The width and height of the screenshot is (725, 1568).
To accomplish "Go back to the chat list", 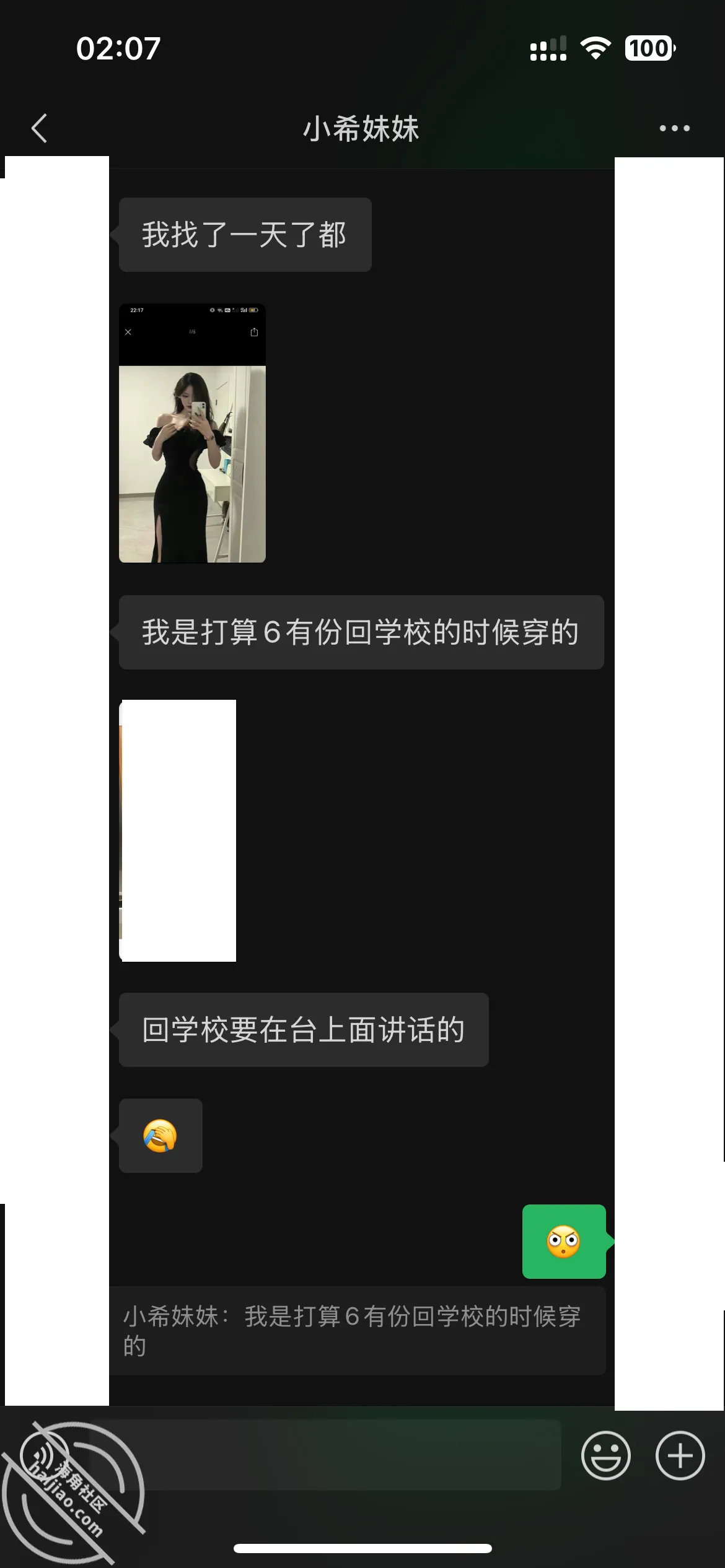I will pyautogui.click(x=40, y=128).
